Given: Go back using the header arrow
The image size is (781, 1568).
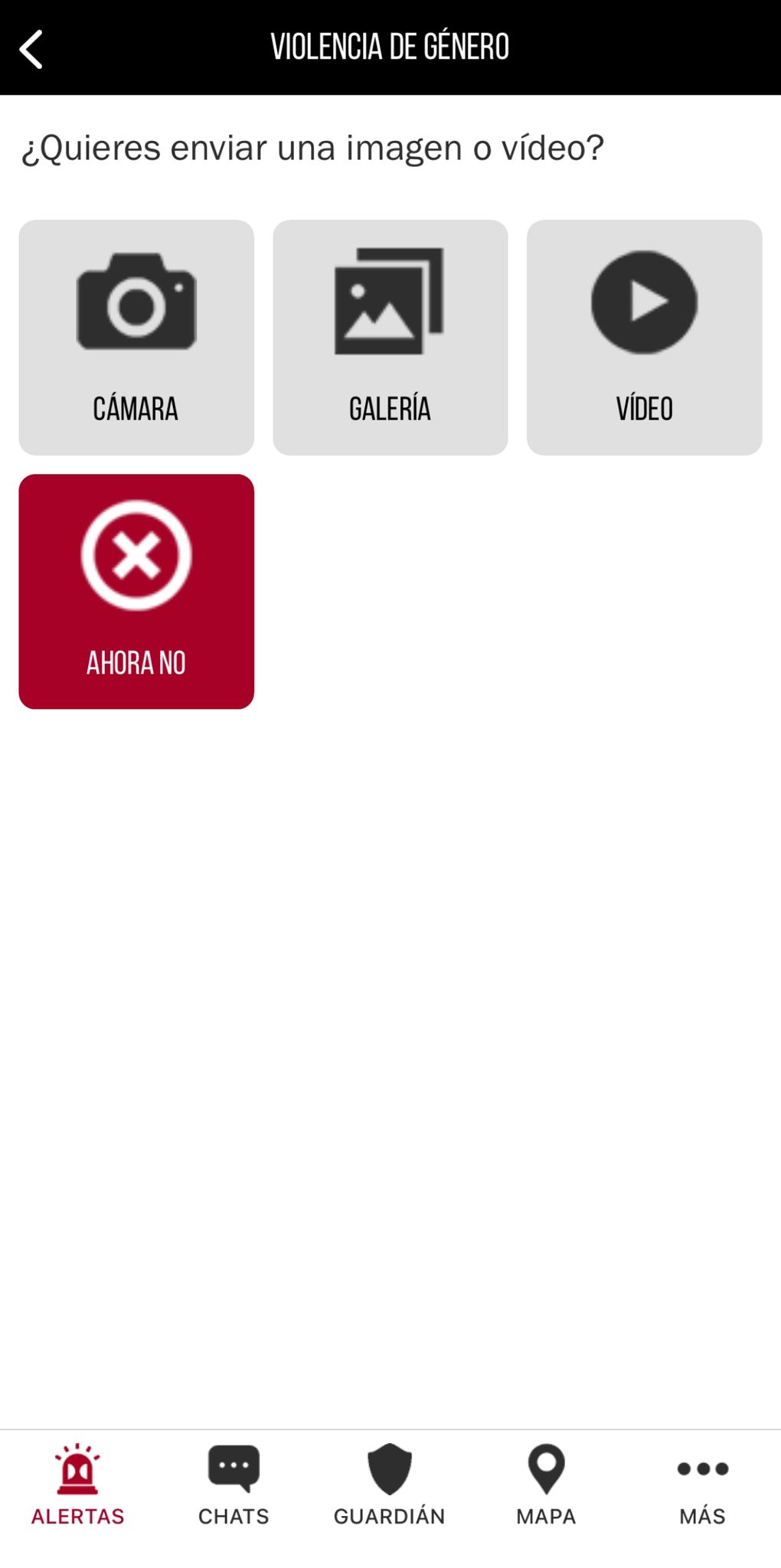Looking at the screenshot, I should point(31,49).
